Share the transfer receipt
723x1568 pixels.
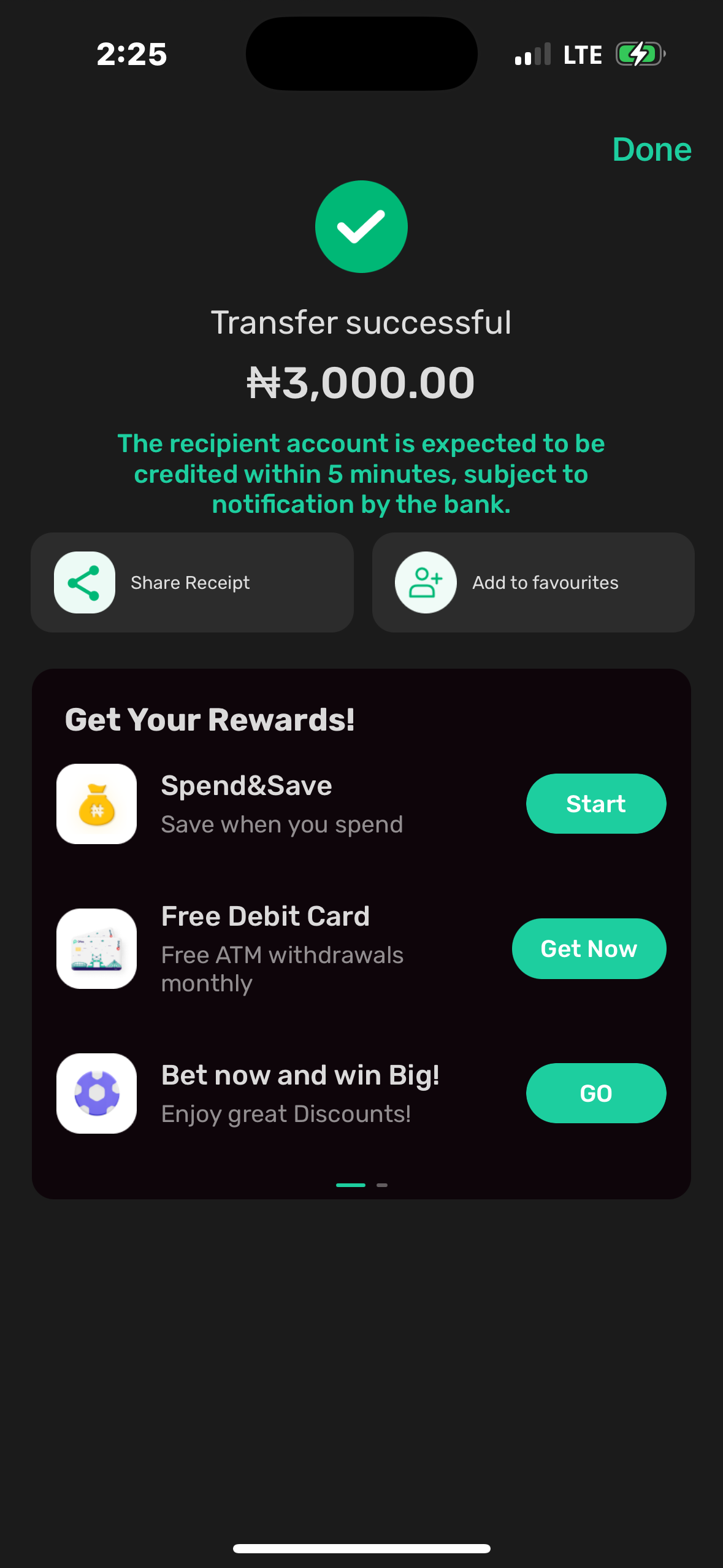192,582
